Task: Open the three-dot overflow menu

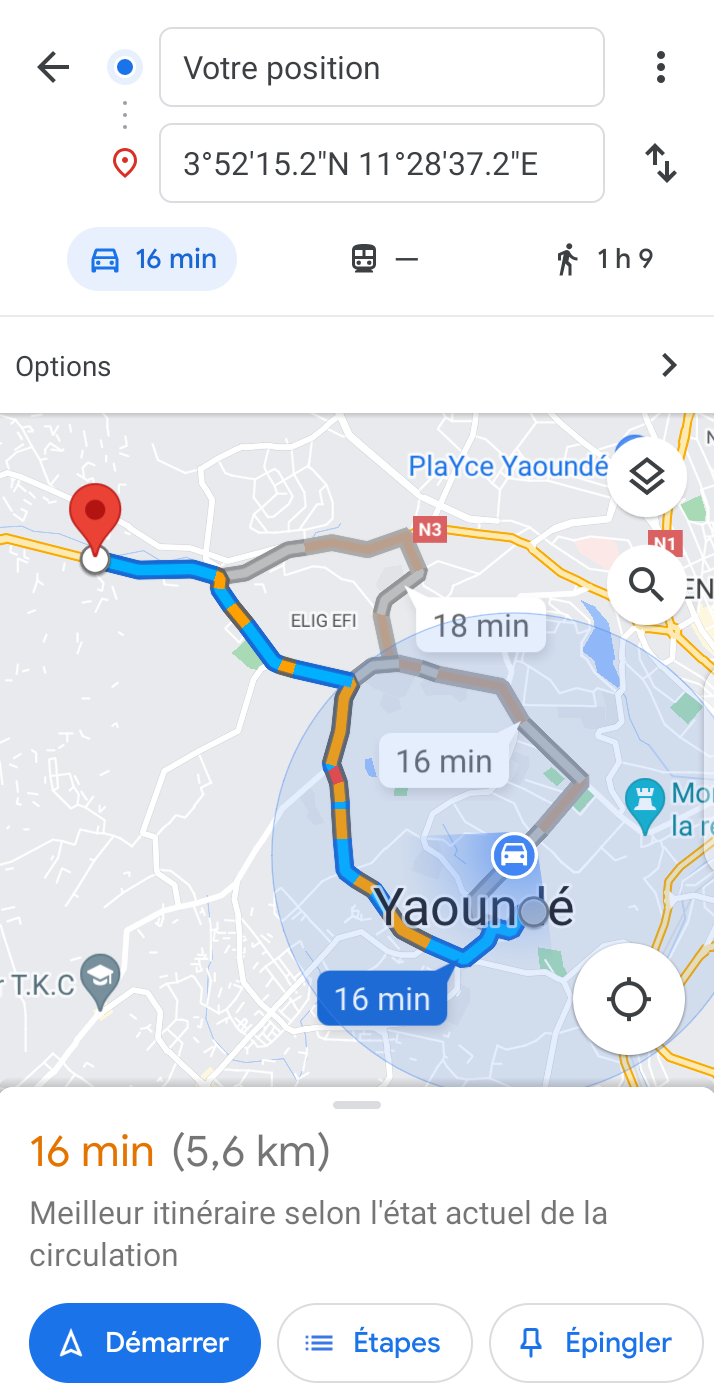Action: [660, 68]
